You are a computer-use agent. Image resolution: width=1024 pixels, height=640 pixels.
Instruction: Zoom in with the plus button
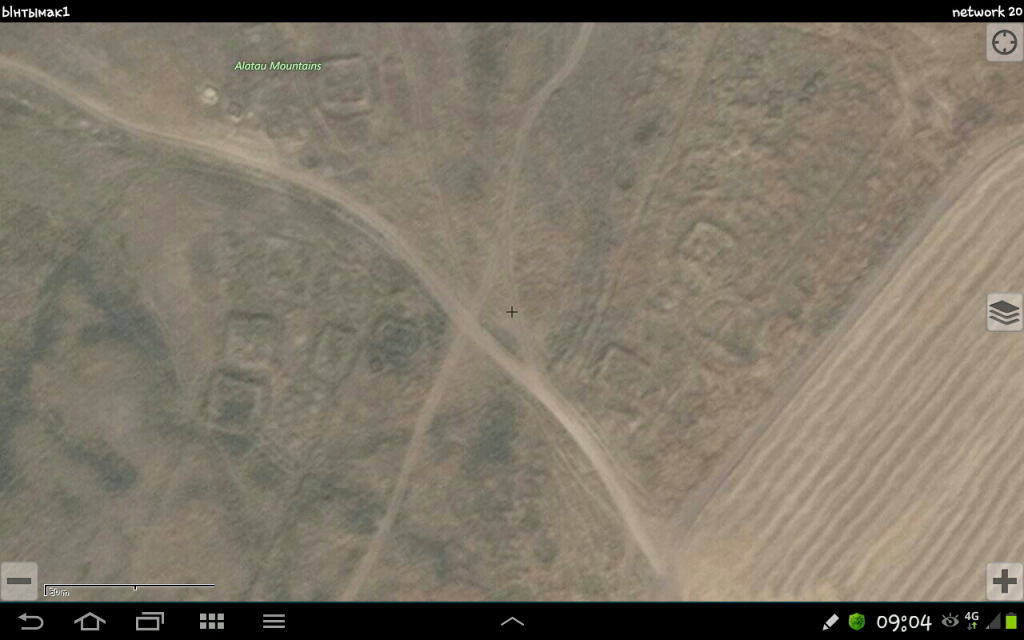pyautogui.click(x=1004, y=581)
